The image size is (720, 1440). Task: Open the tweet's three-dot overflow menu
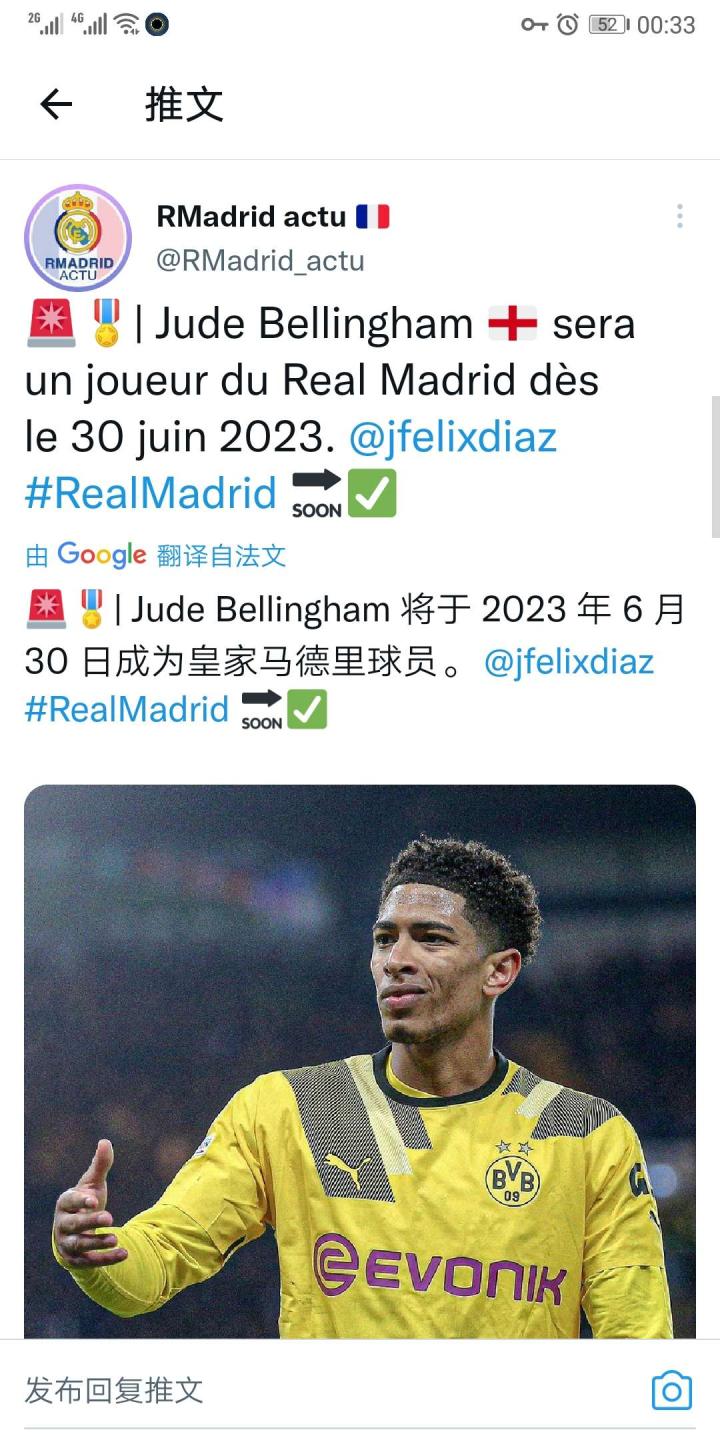(x=679, y=216)
